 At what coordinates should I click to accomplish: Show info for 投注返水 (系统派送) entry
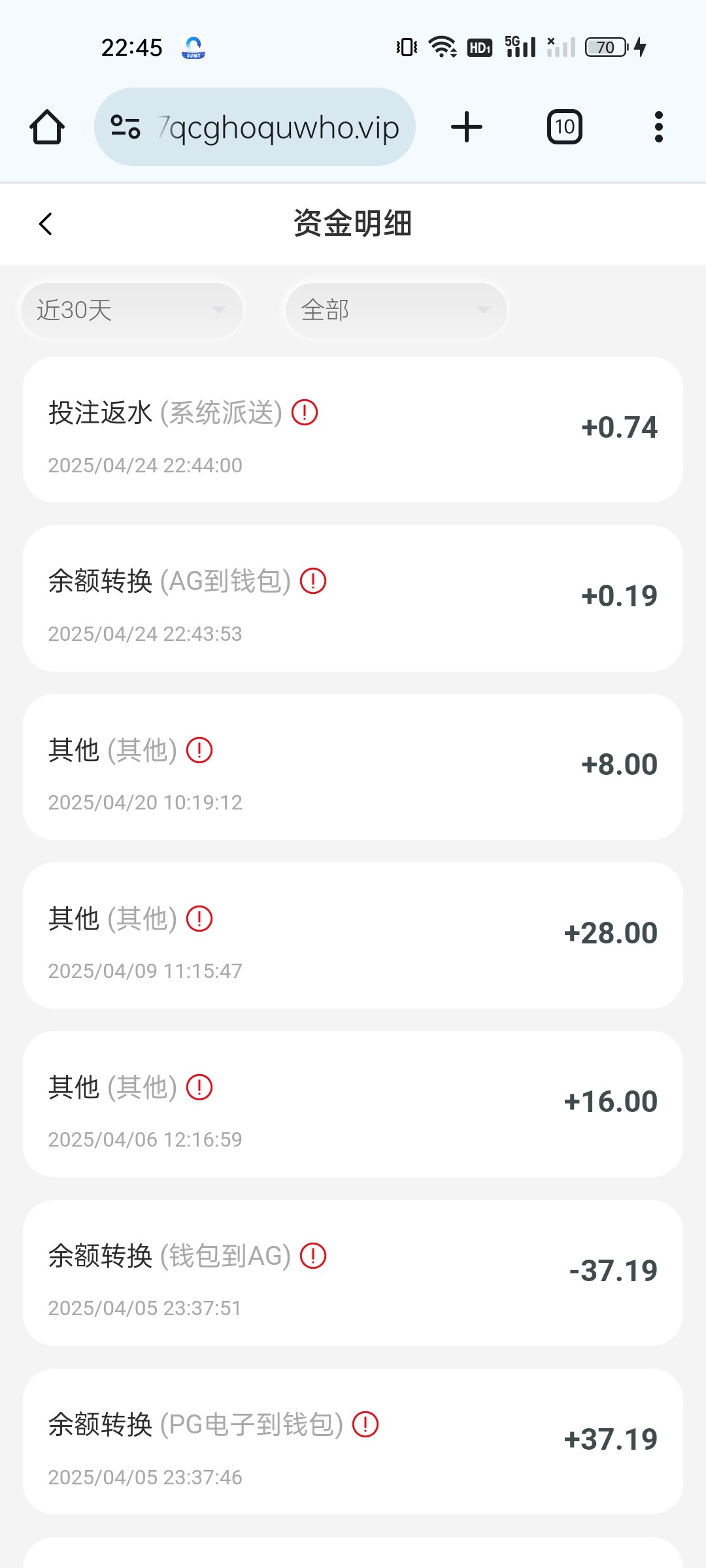coord(305,412)
